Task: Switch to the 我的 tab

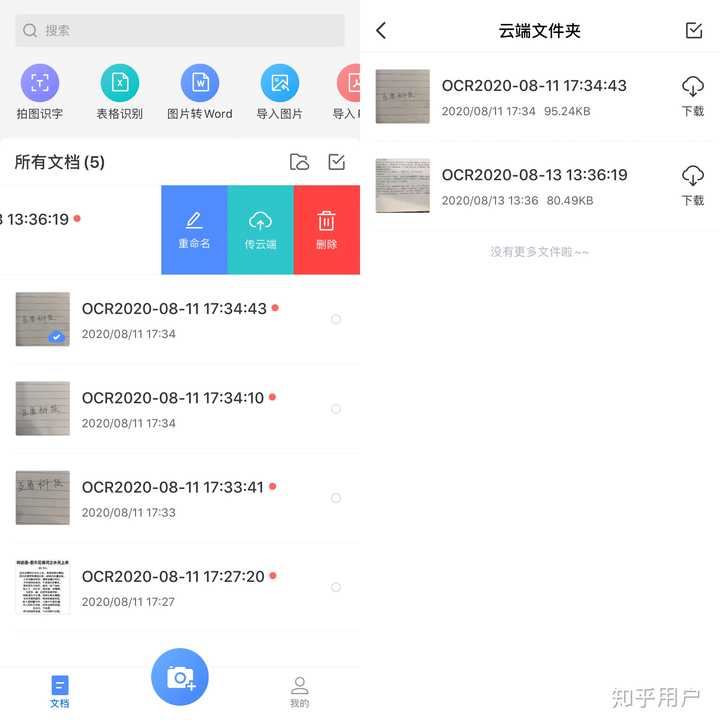Action: [x=299, y=691]
